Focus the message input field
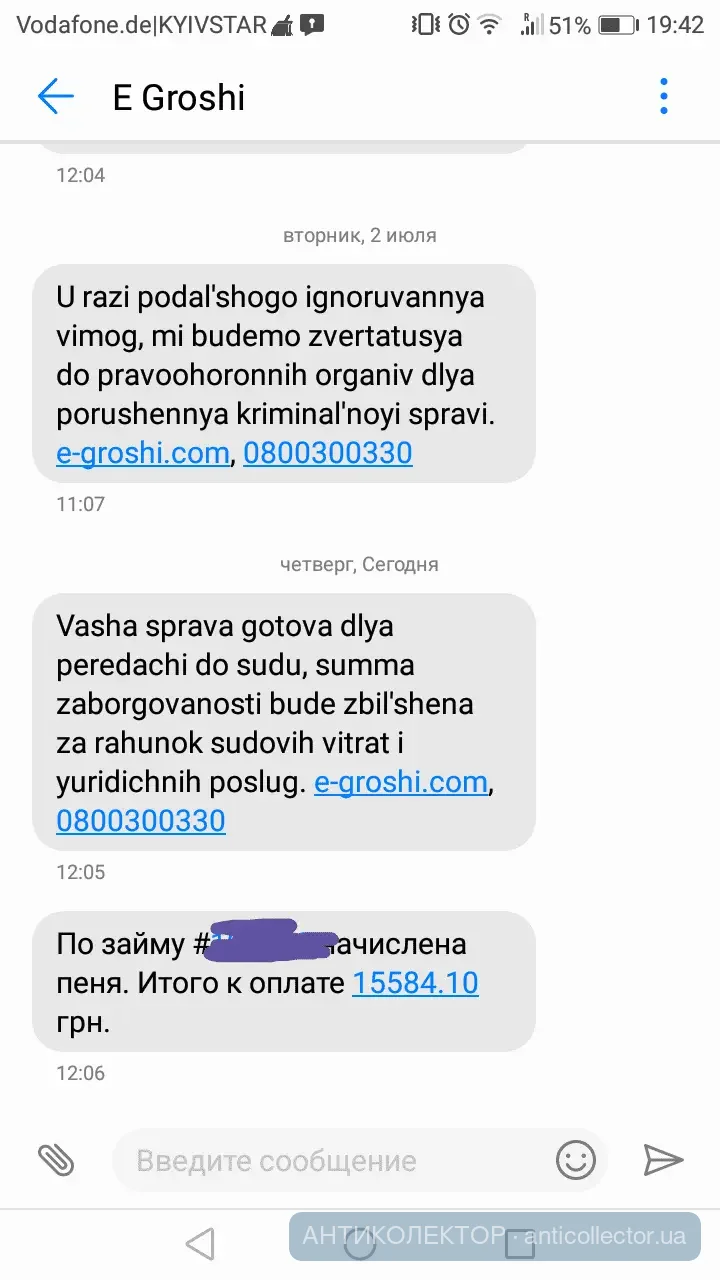Screen dimensions: 720x1280 click(330, 1161)
